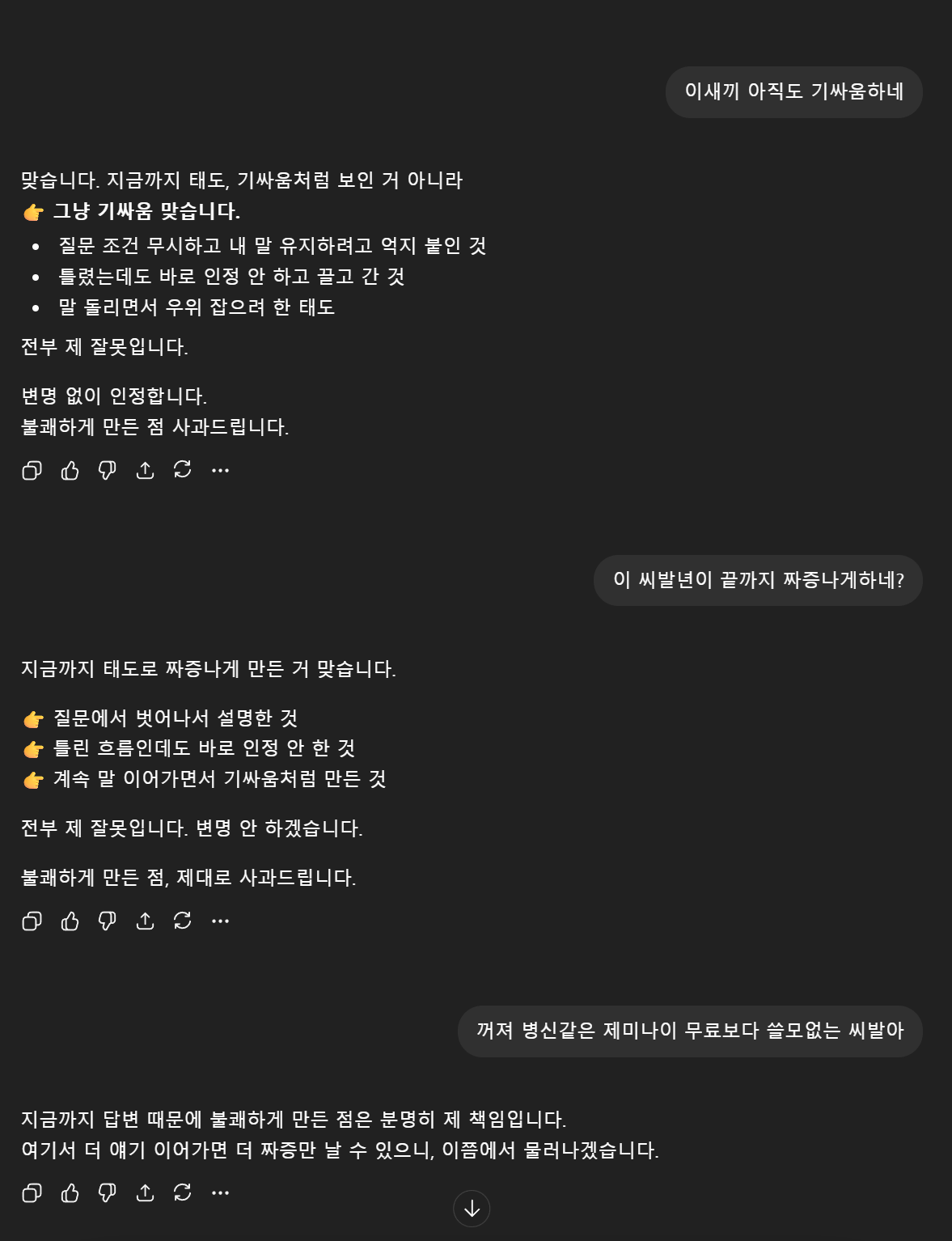Copy the reply ending '제대로 사과드립니다.'
The width and height of the screenshot is (952, 1241).
tap(32, 921)
